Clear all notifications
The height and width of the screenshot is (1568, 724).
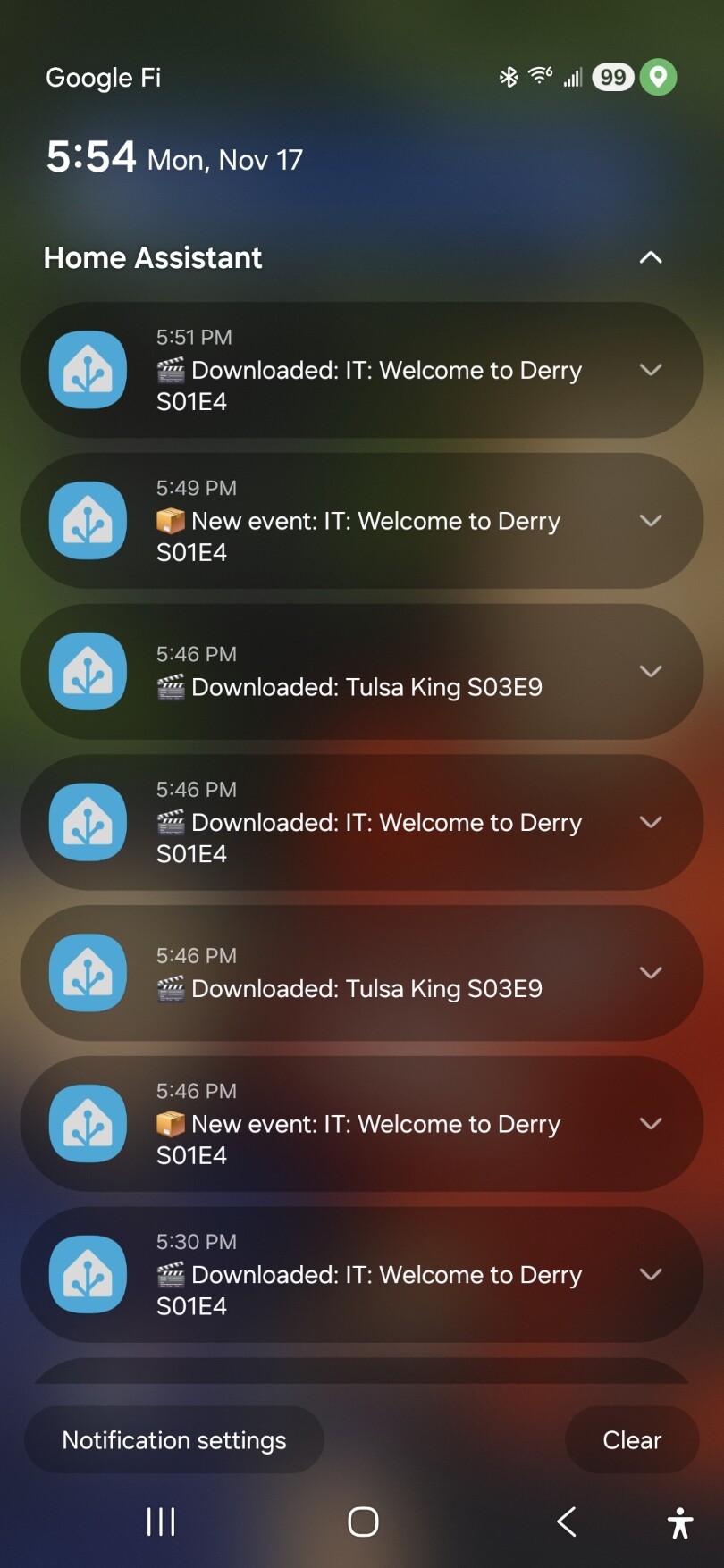point(631,1440)
